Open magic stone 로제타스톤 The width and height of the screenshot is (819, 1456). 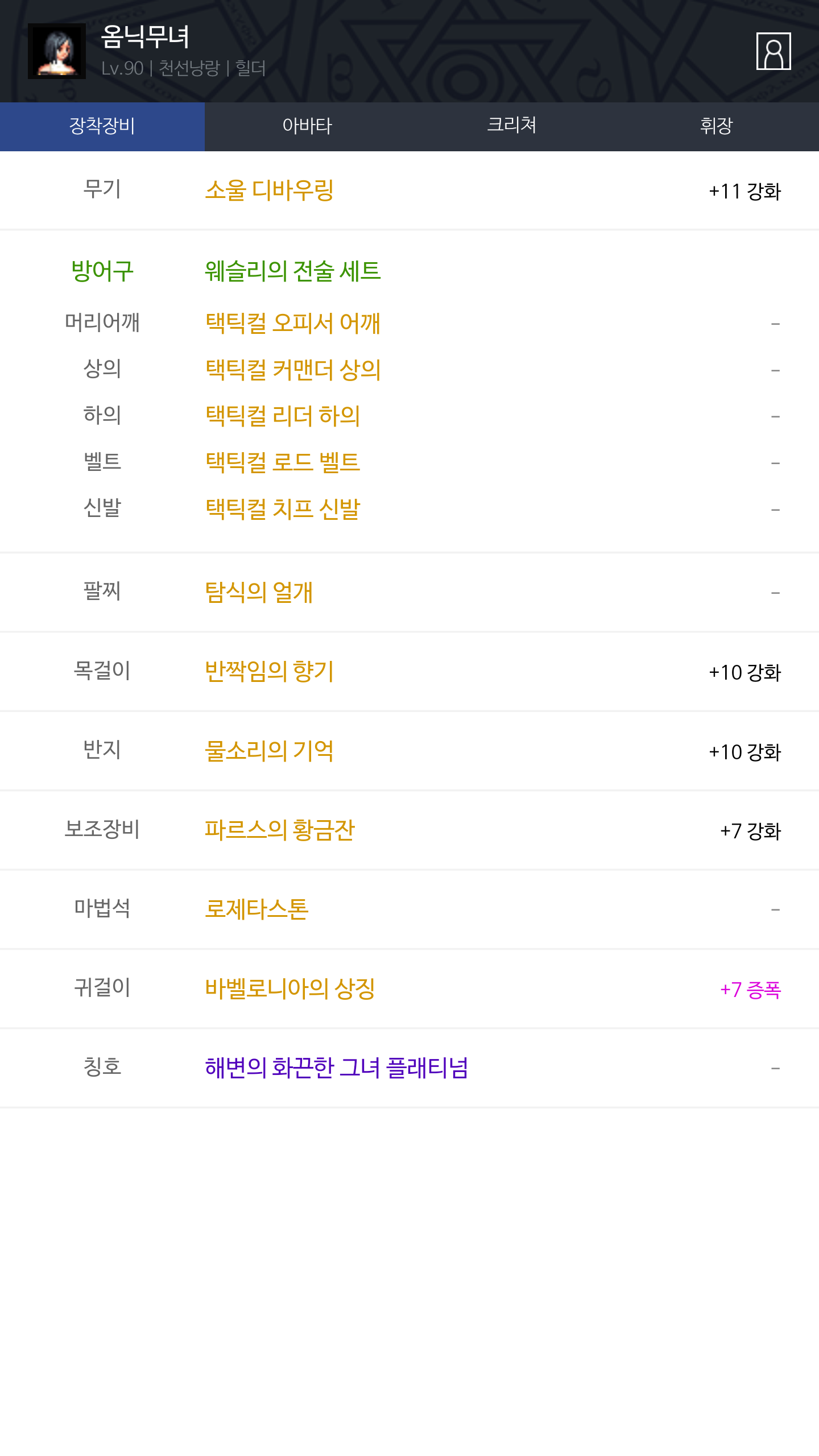pos(257,909)
